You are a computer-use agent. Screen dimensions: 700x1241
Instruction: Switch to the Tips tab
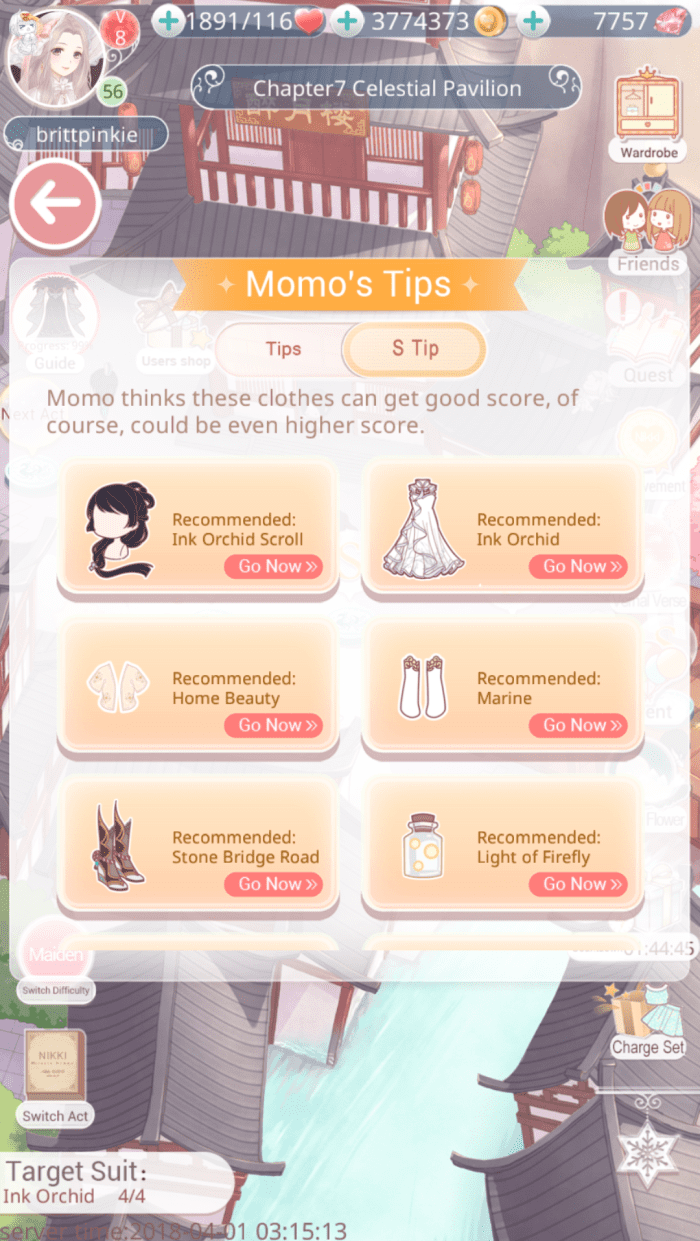pos(283,349)
